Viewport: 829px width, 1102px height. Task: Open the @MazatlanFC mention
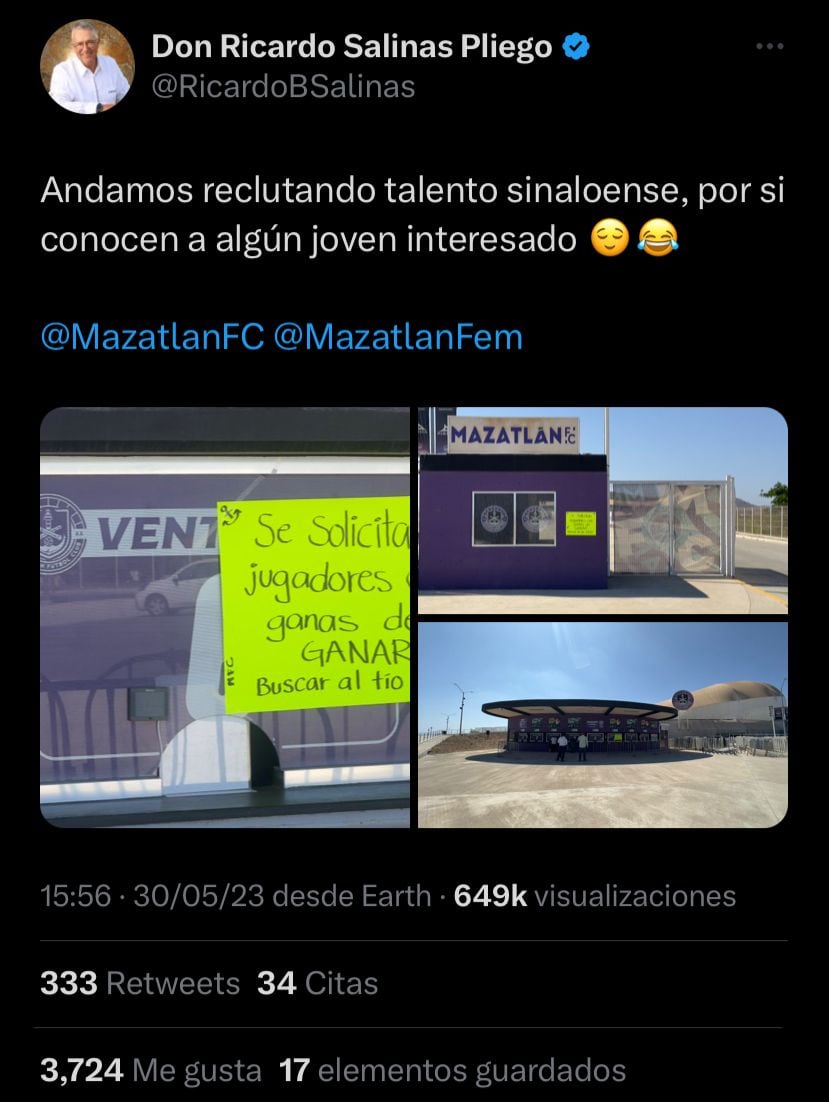pos(152,337)
